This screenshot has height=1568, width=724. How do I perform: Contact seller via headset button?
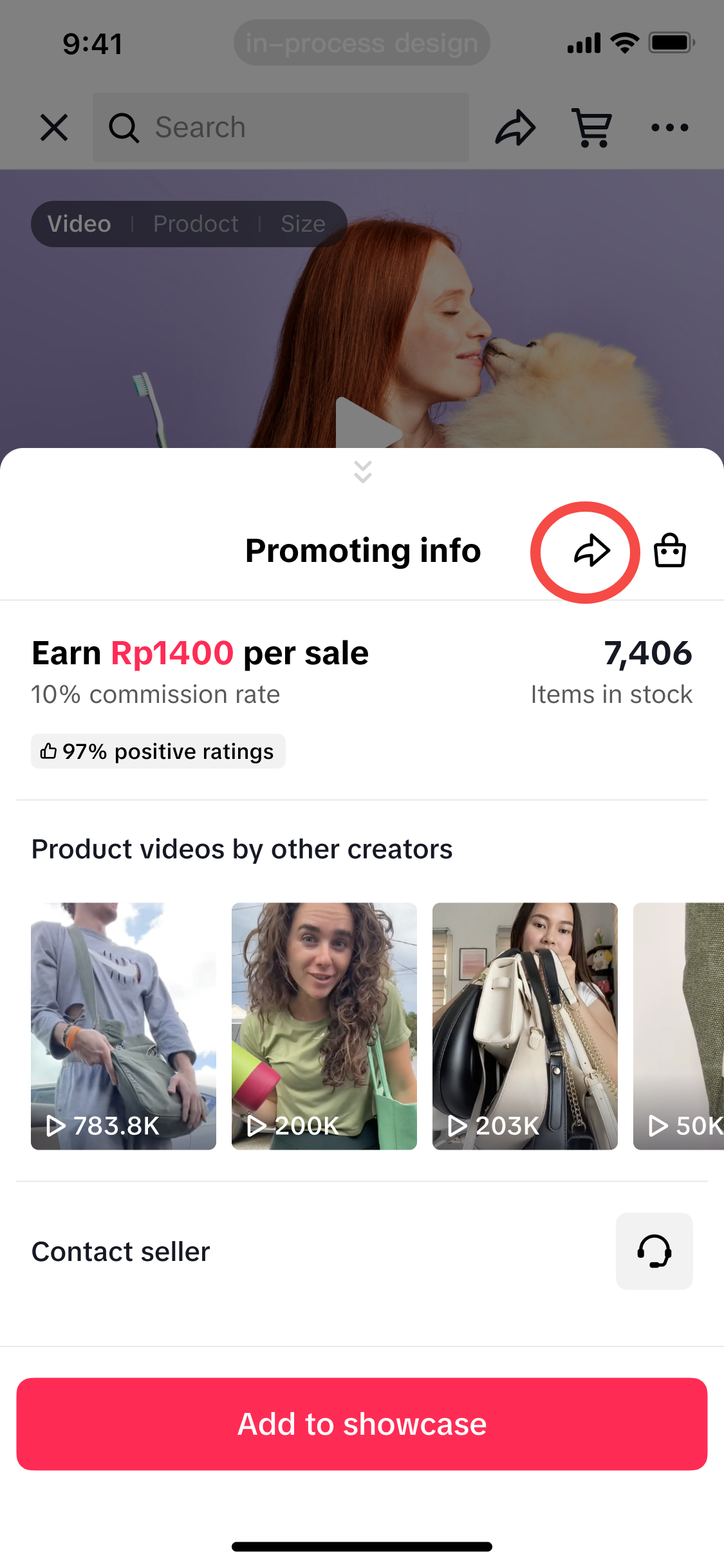(x=654, y=1251)
